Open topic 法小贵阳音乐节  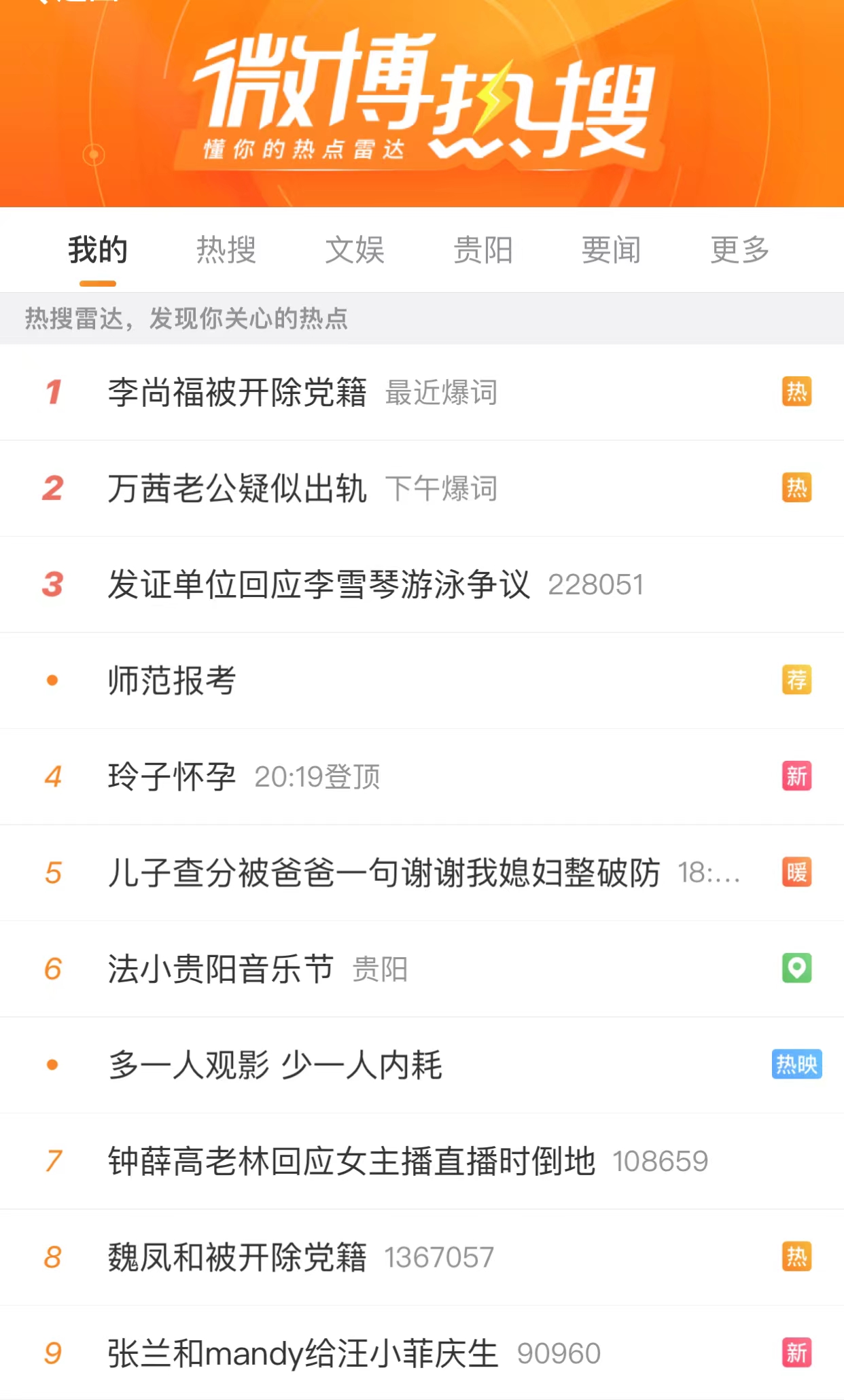click(x=422, y=969)
